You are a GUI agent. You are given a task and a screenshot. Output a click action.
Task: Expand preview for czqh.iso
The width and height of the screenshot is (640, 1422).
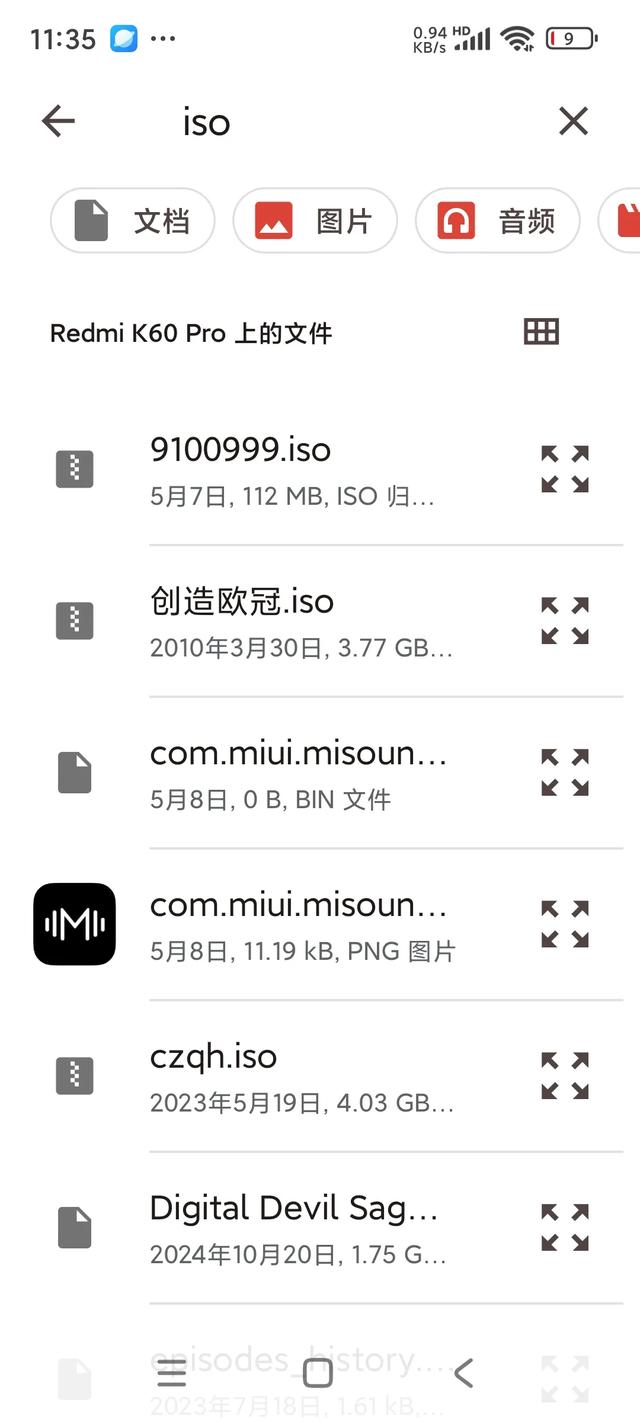click(565, 1075)
